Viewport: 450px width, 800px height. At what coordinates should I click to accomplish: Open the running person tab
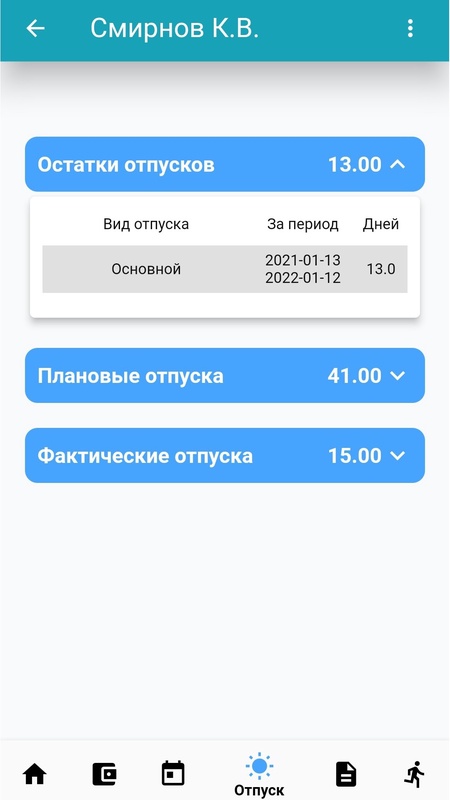(x=414, y=774)
